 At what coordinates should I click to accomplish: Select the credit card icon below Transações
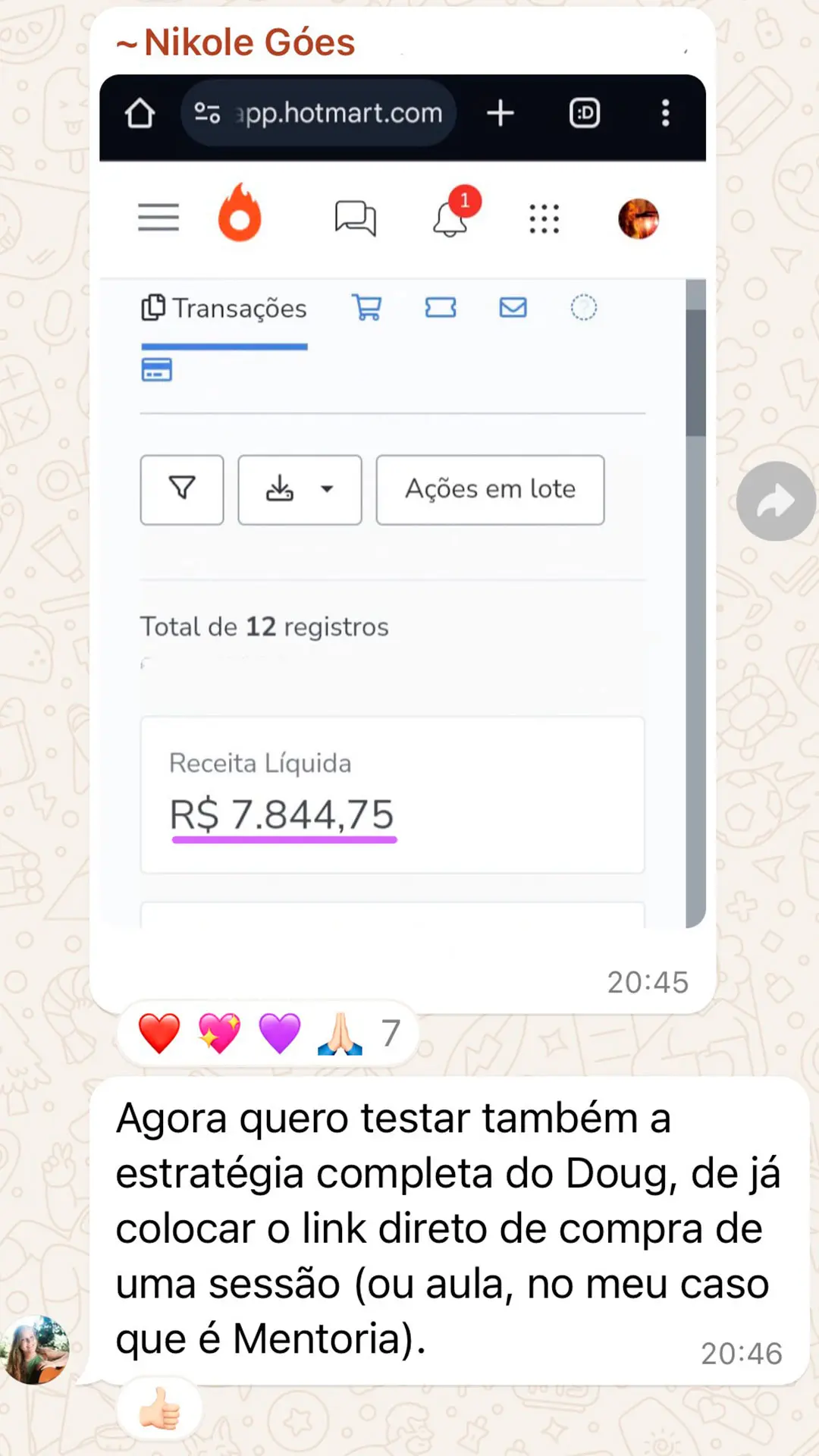(157, 369)
